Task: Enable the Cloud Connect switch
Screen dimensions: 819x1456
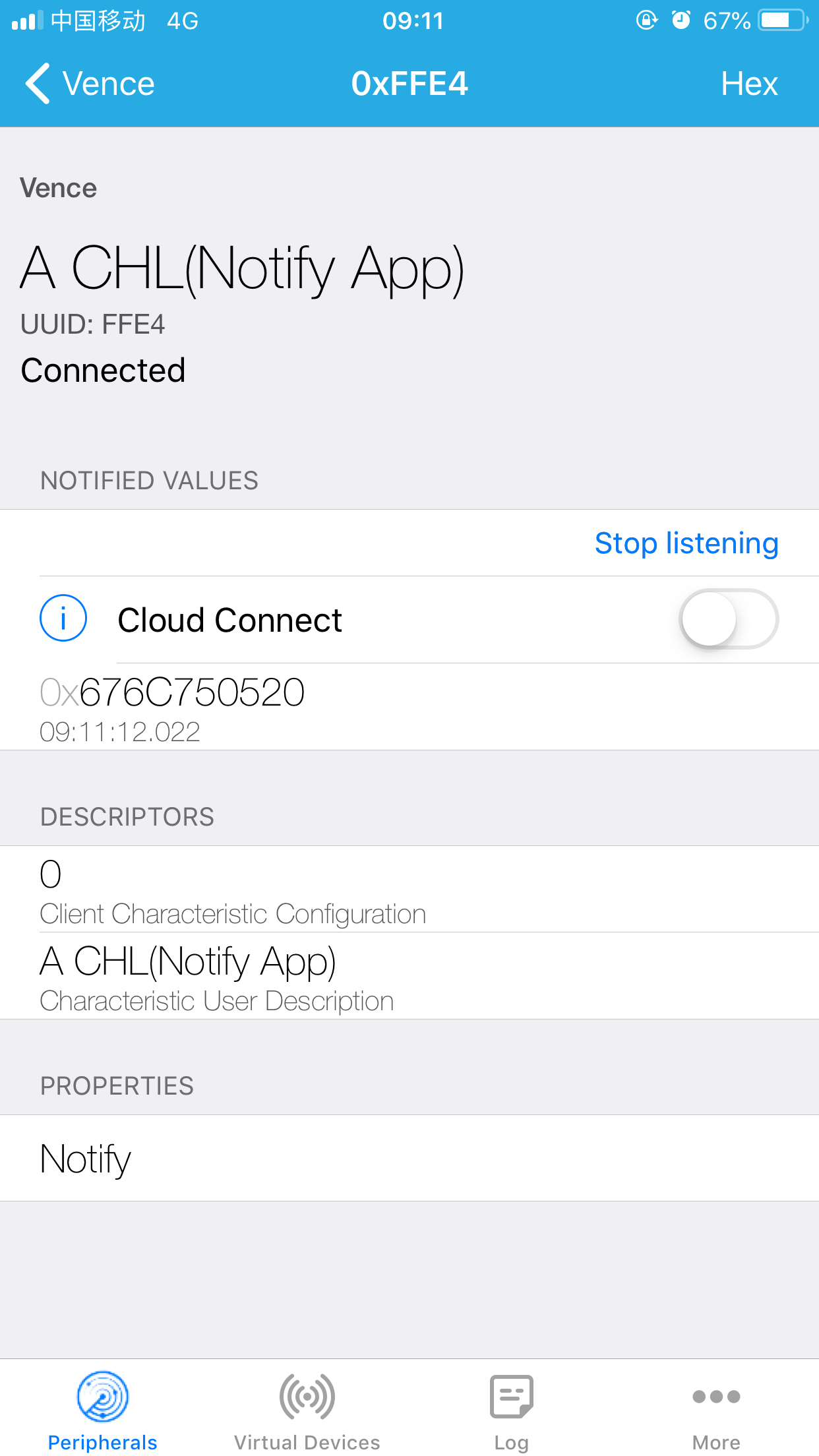Action: point(729,619)
